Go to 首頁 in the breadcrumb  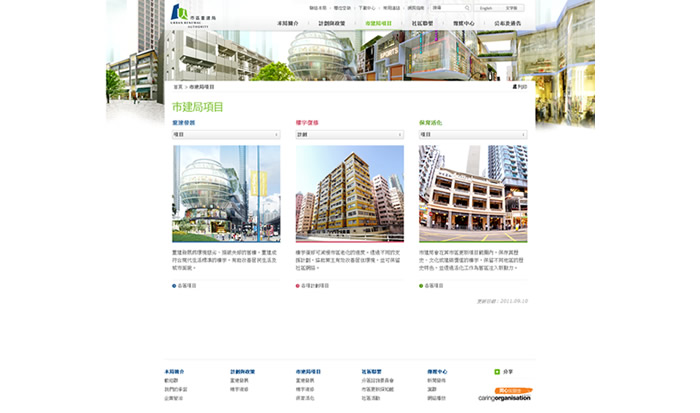[177, 87]
